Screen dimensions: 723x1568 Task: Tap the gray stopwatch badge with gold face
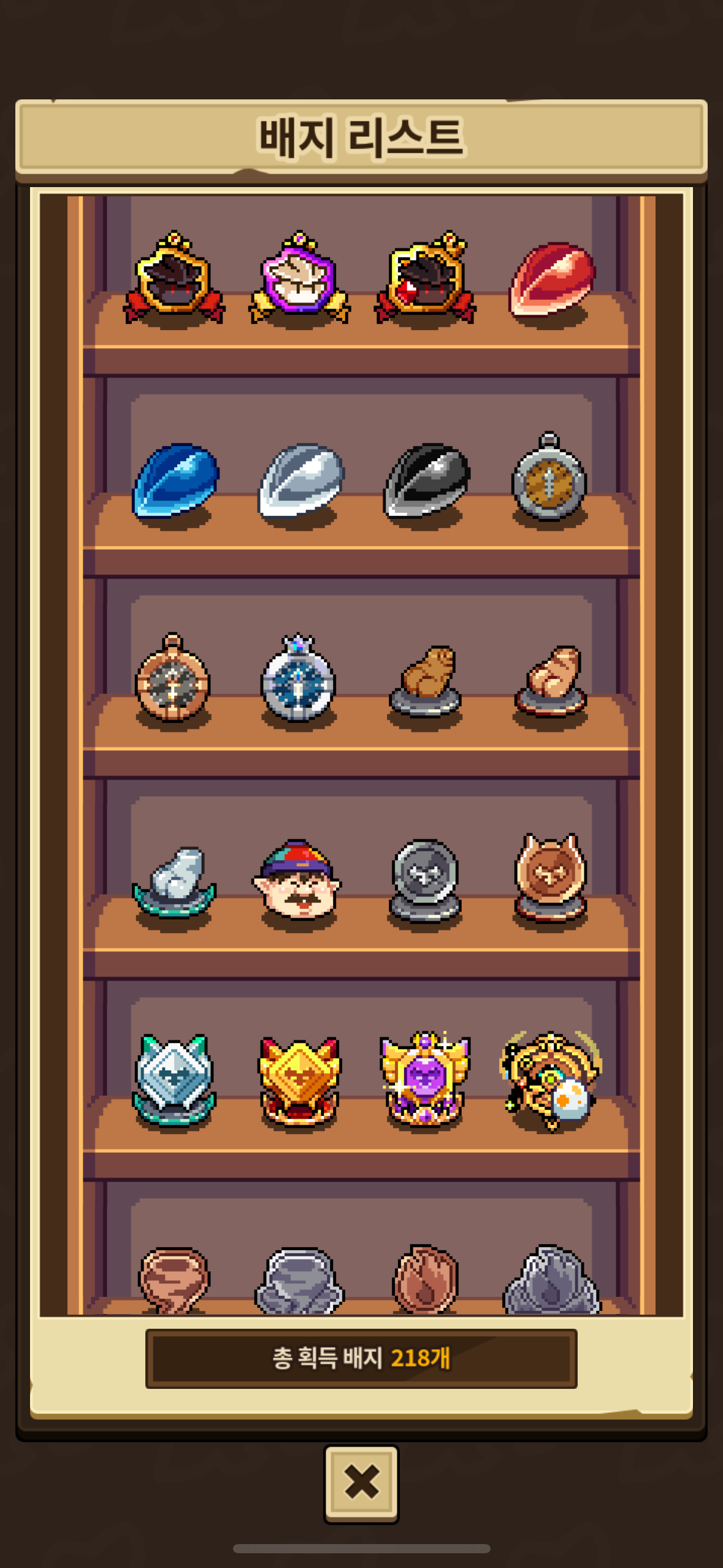pos(549,477)
